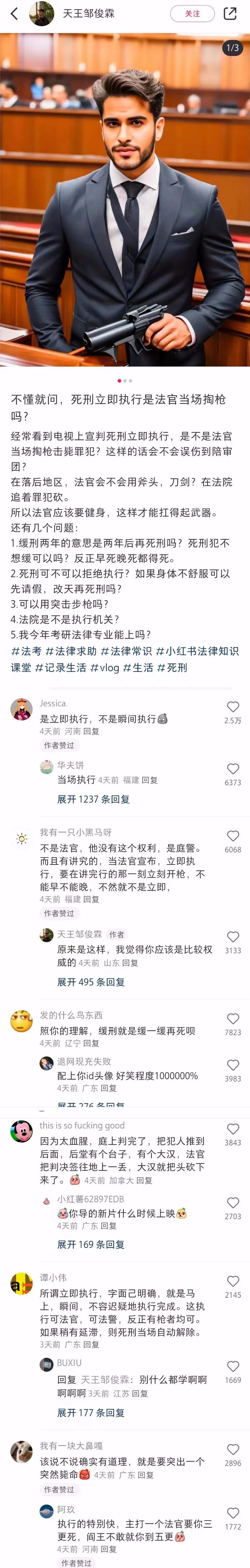
Task: Like the comment by 我有一块大鼻嘎
Action: (232, 1449)
